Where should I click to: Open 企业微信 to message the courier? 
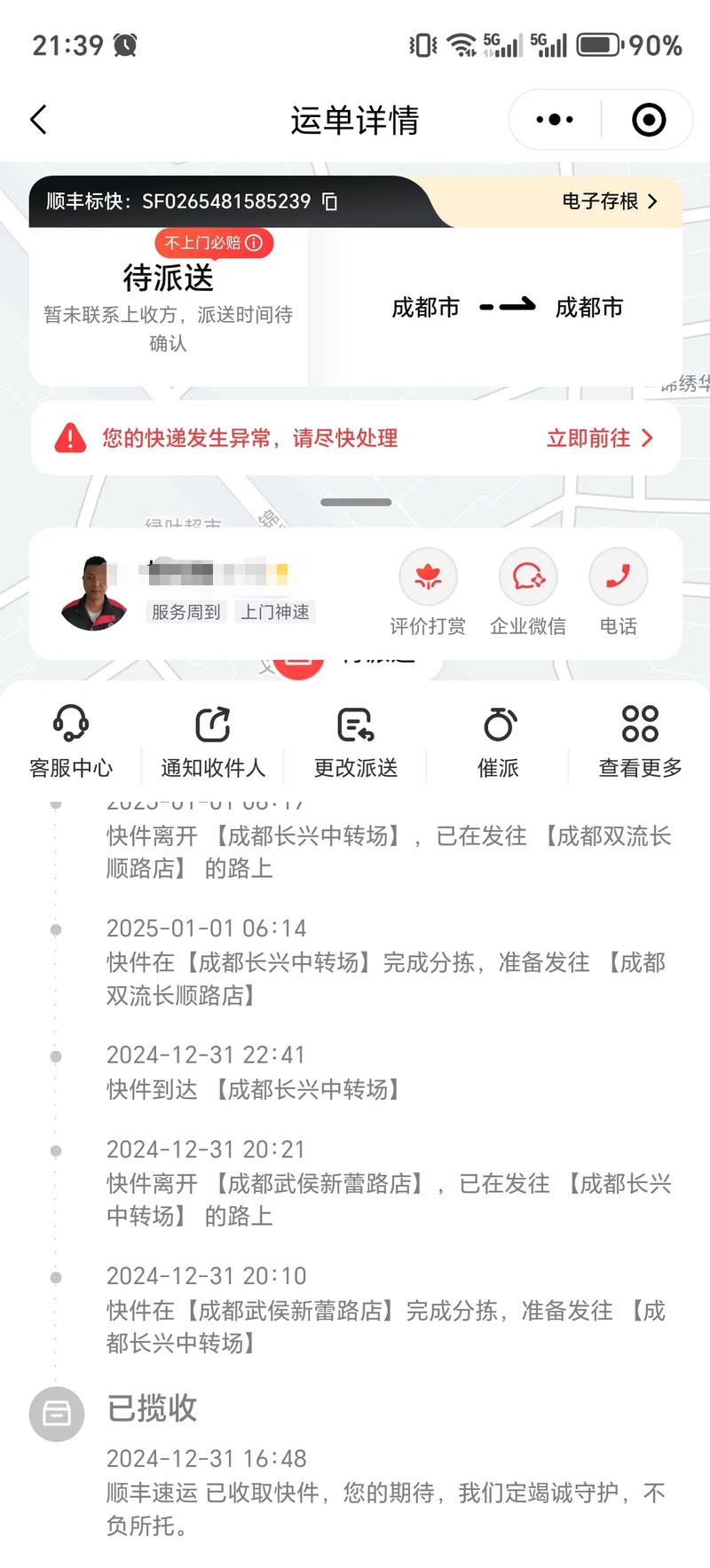pos(528,590)
